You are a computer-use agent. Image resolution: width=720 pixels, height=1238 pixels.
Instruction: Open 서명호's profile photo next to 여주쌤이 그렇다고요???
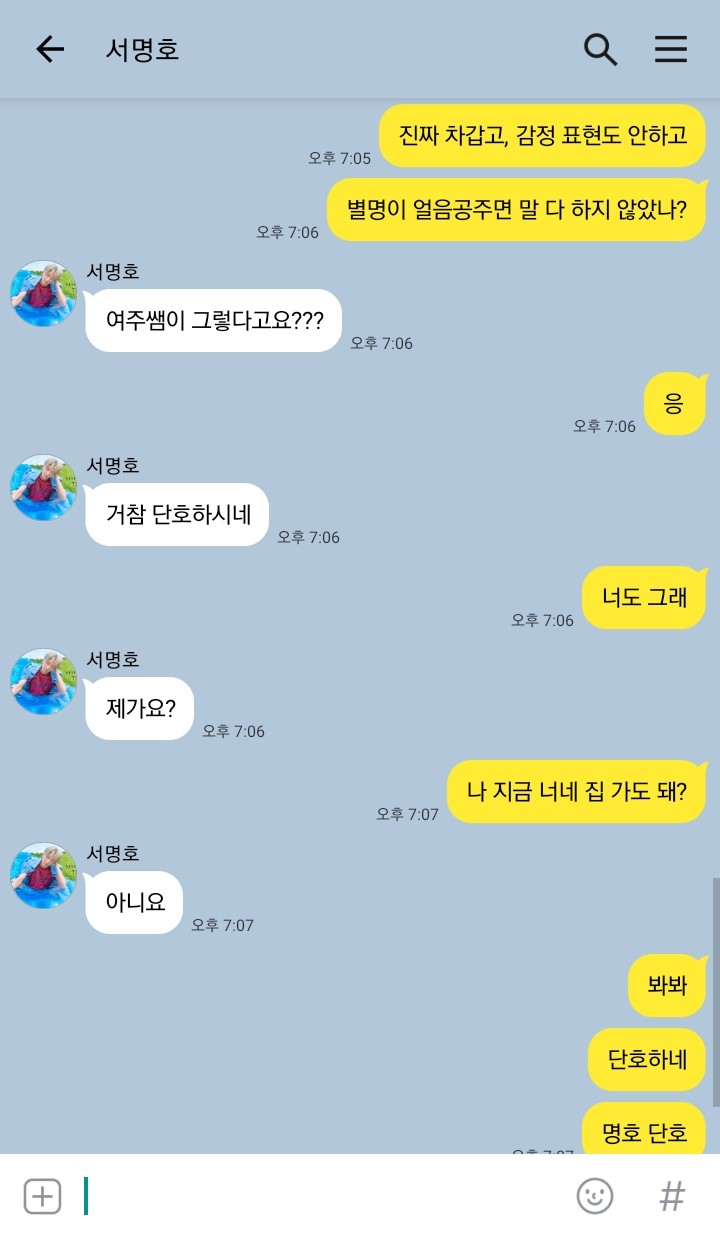44,294
